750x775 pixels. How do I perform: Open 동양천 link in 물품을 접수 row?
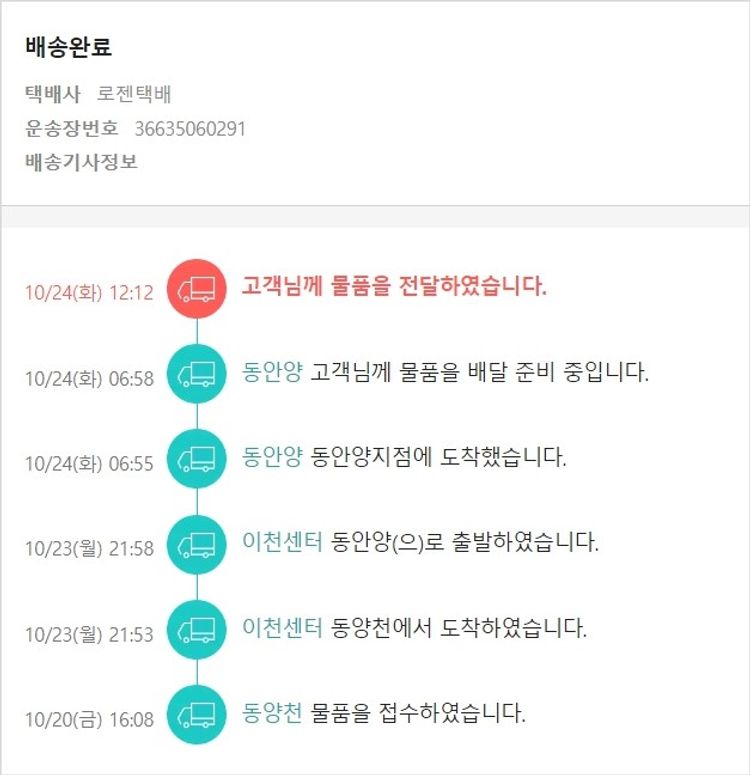pyautogui.click(x=271, y=713)
